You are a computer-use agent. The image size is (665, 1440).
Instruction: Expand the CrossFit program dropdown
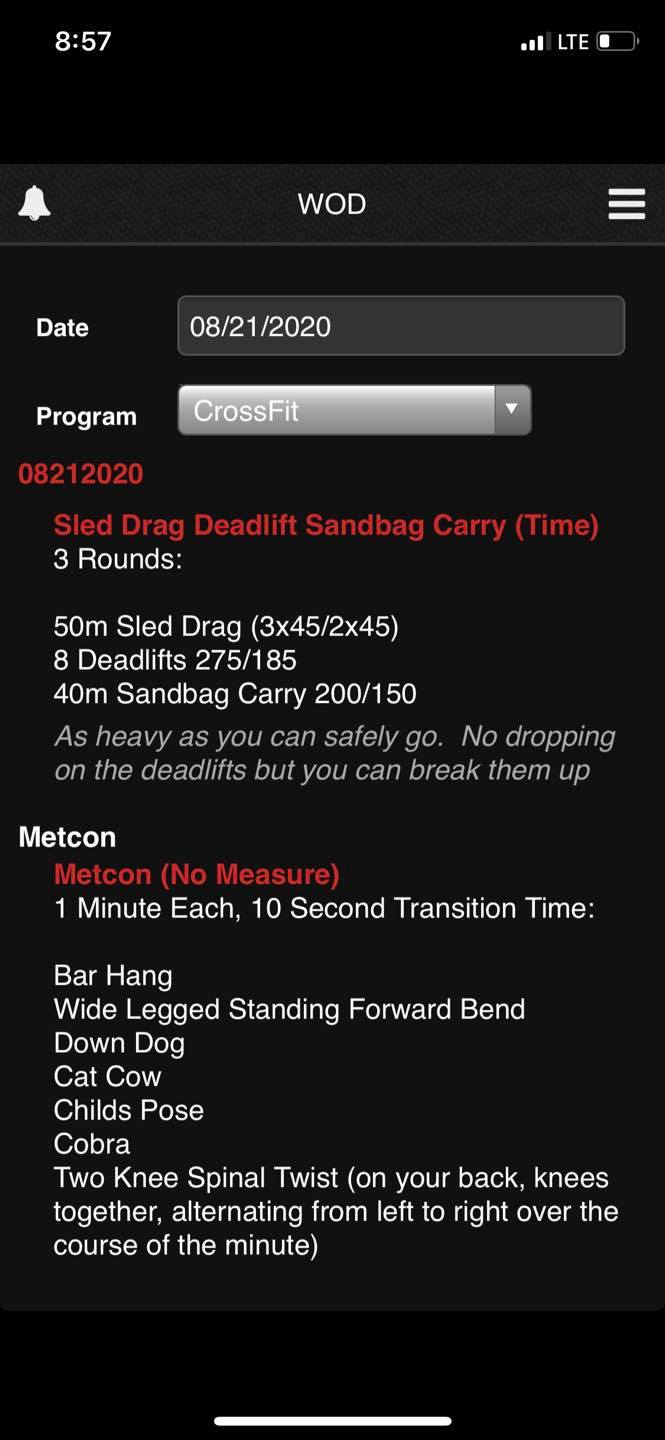354,410
